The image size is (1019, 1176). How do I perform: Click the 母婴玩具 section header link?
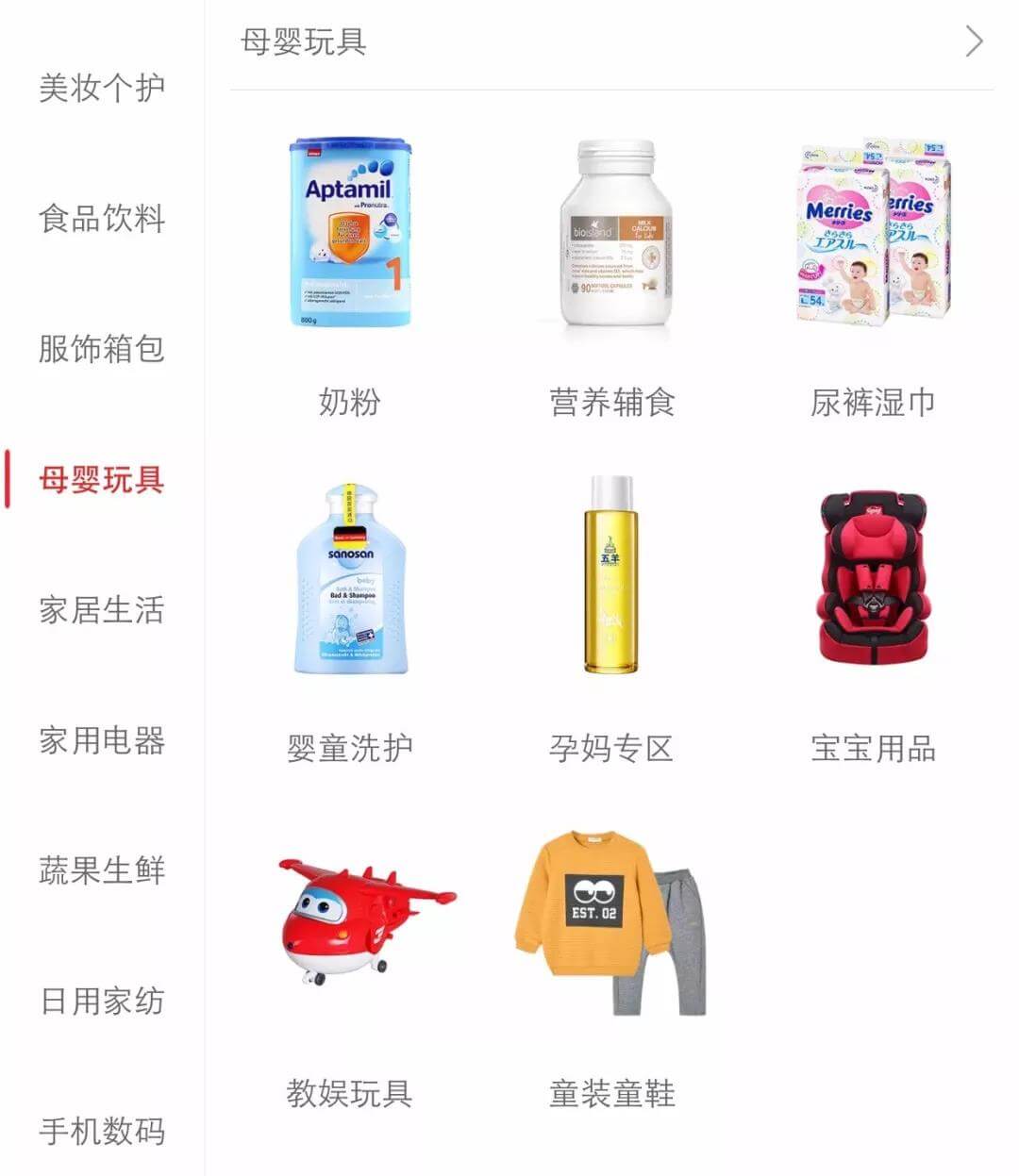click(307, 42)
